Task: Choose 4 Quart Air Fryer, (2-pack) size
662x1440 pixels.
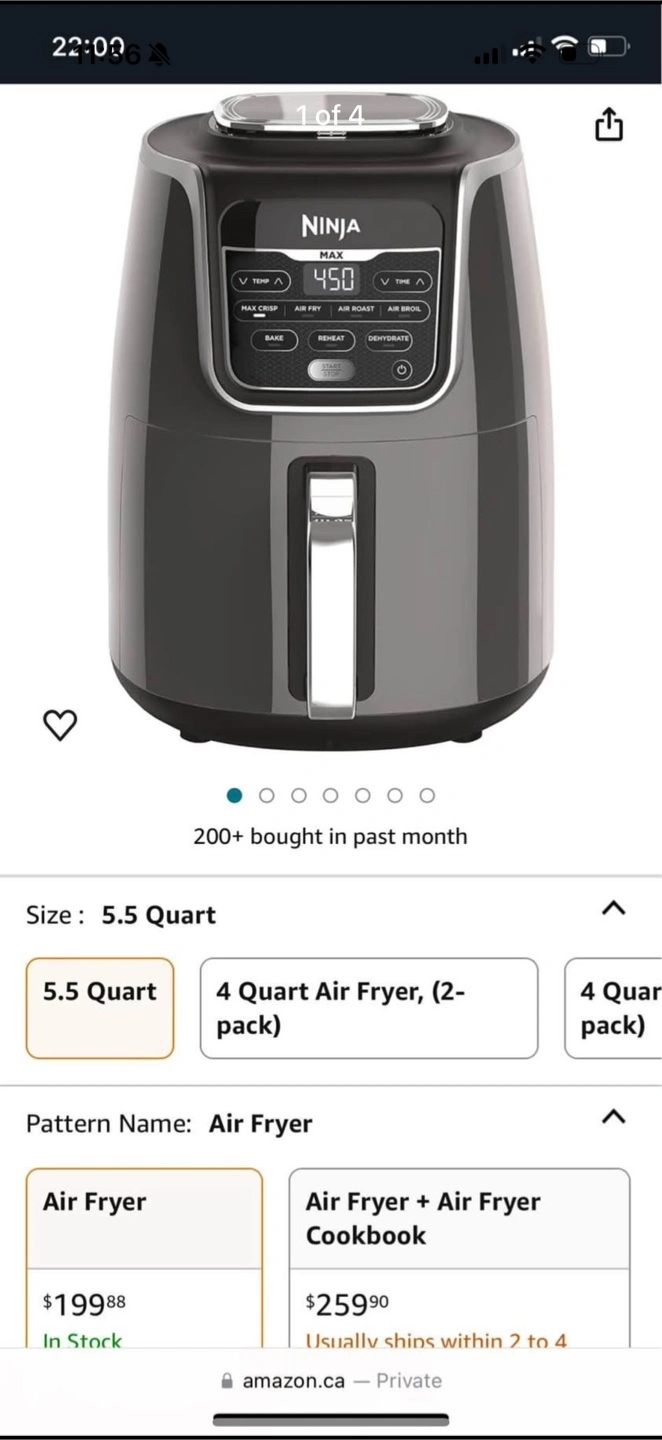Action: click(x=368, y=1008)
